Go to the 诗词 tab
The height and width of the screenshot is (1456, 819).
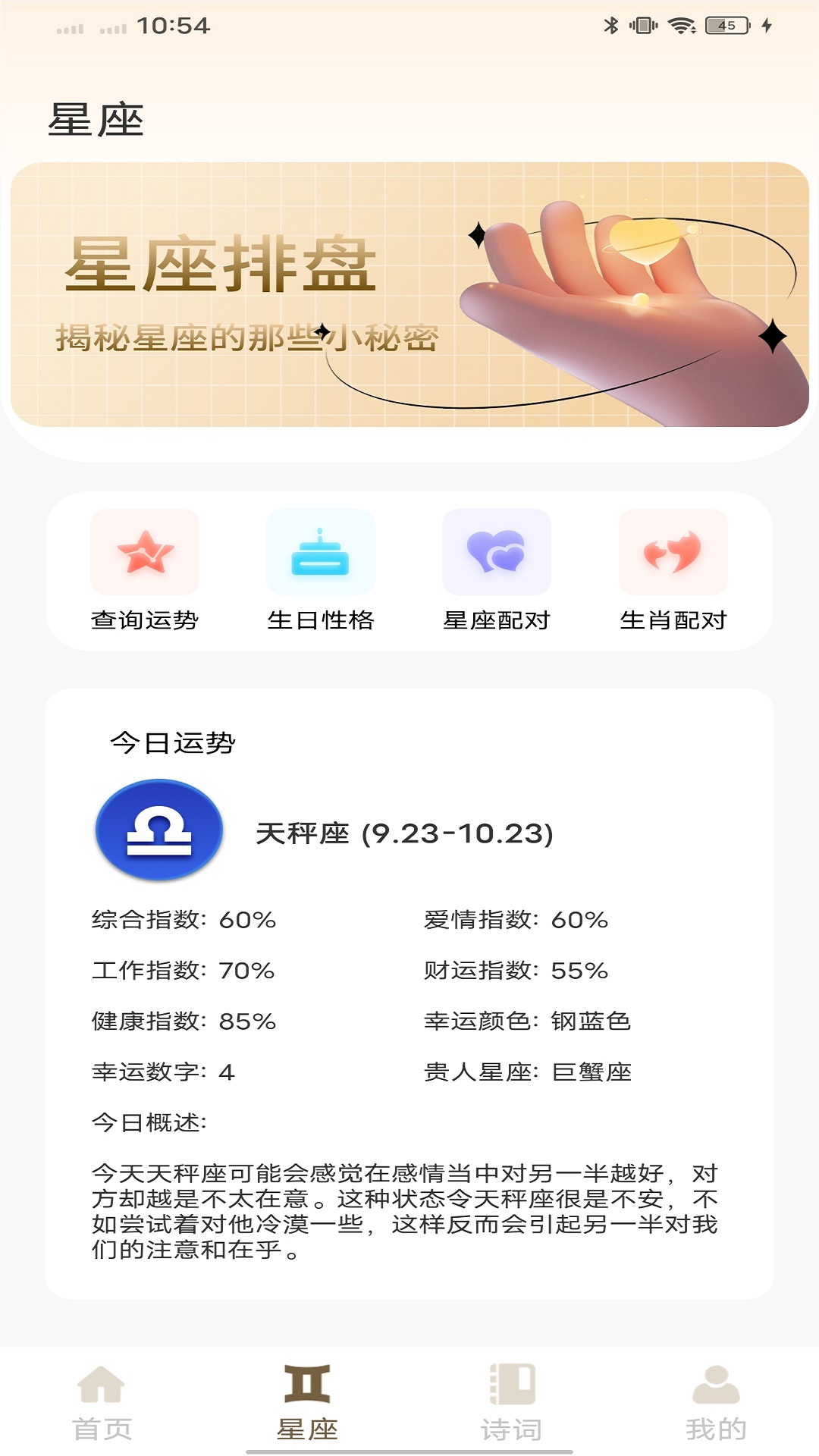pyautogui.click(x=512, y=1401)
